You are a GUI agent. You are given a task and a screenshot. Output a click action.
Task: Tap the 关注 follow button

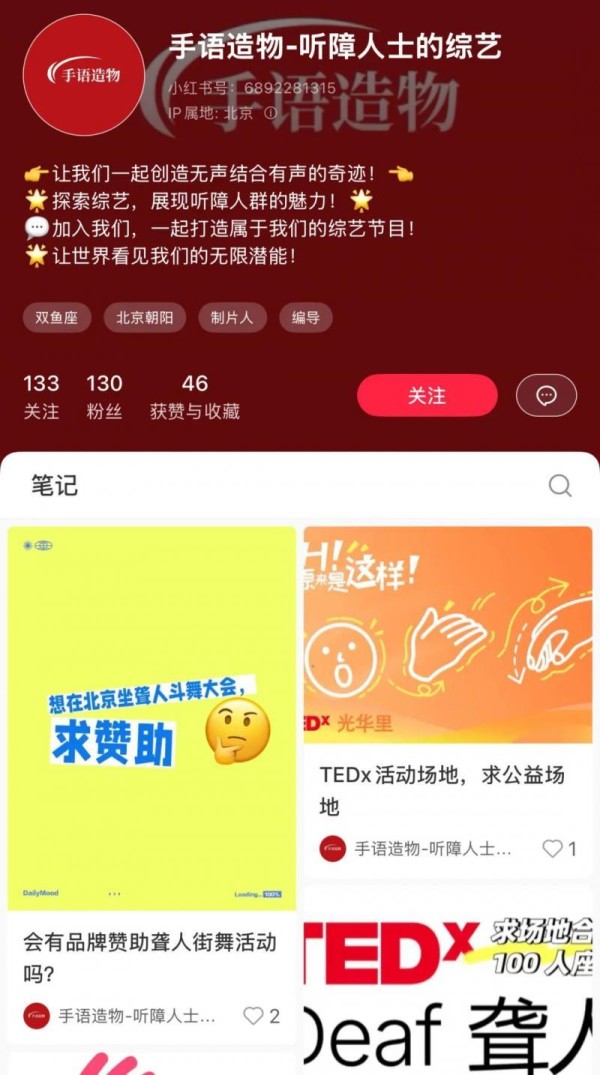pyautogui.click(x=427, y=395)
